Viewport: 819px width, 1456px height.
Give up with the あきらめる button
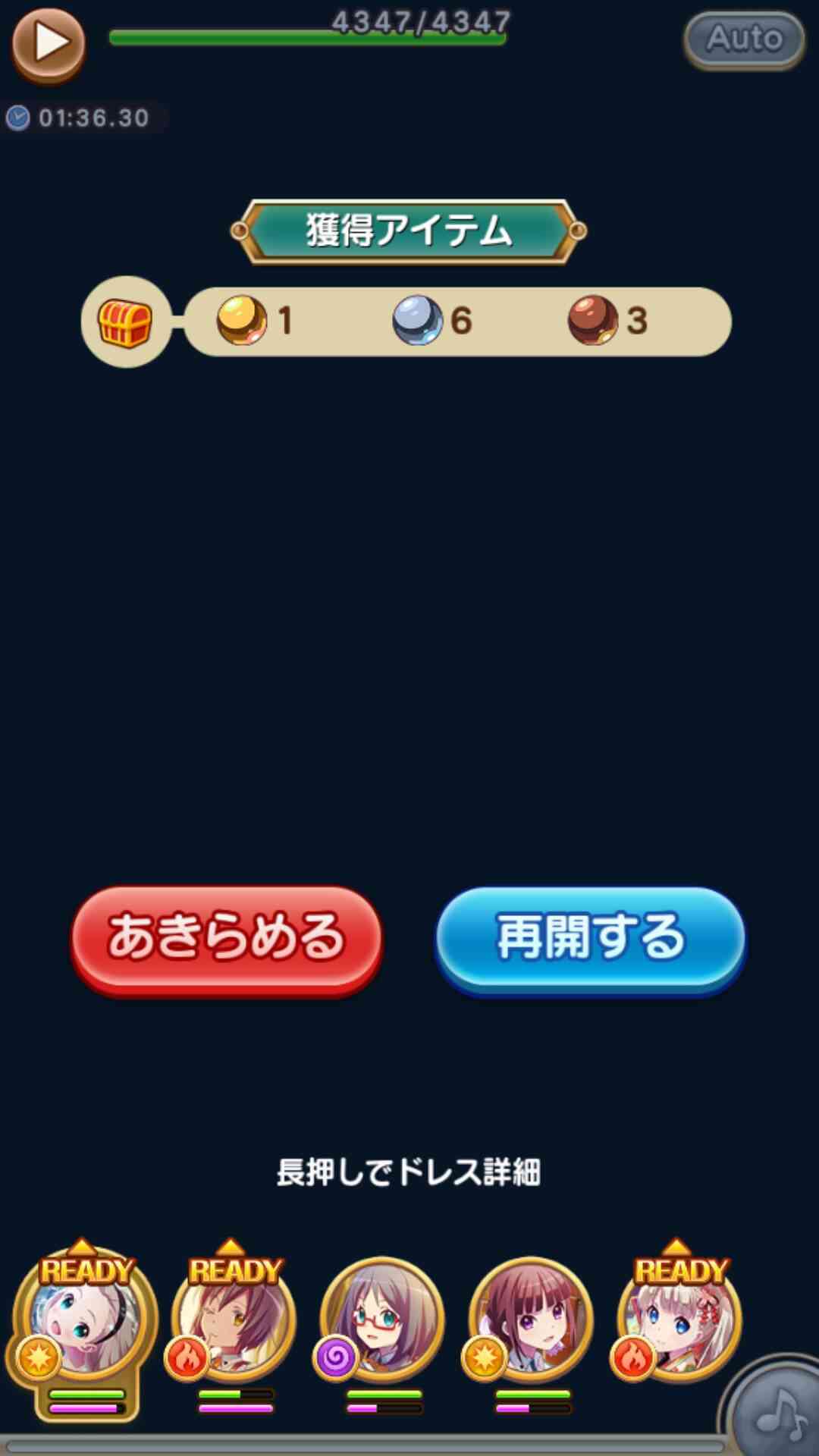coord(226,939)
